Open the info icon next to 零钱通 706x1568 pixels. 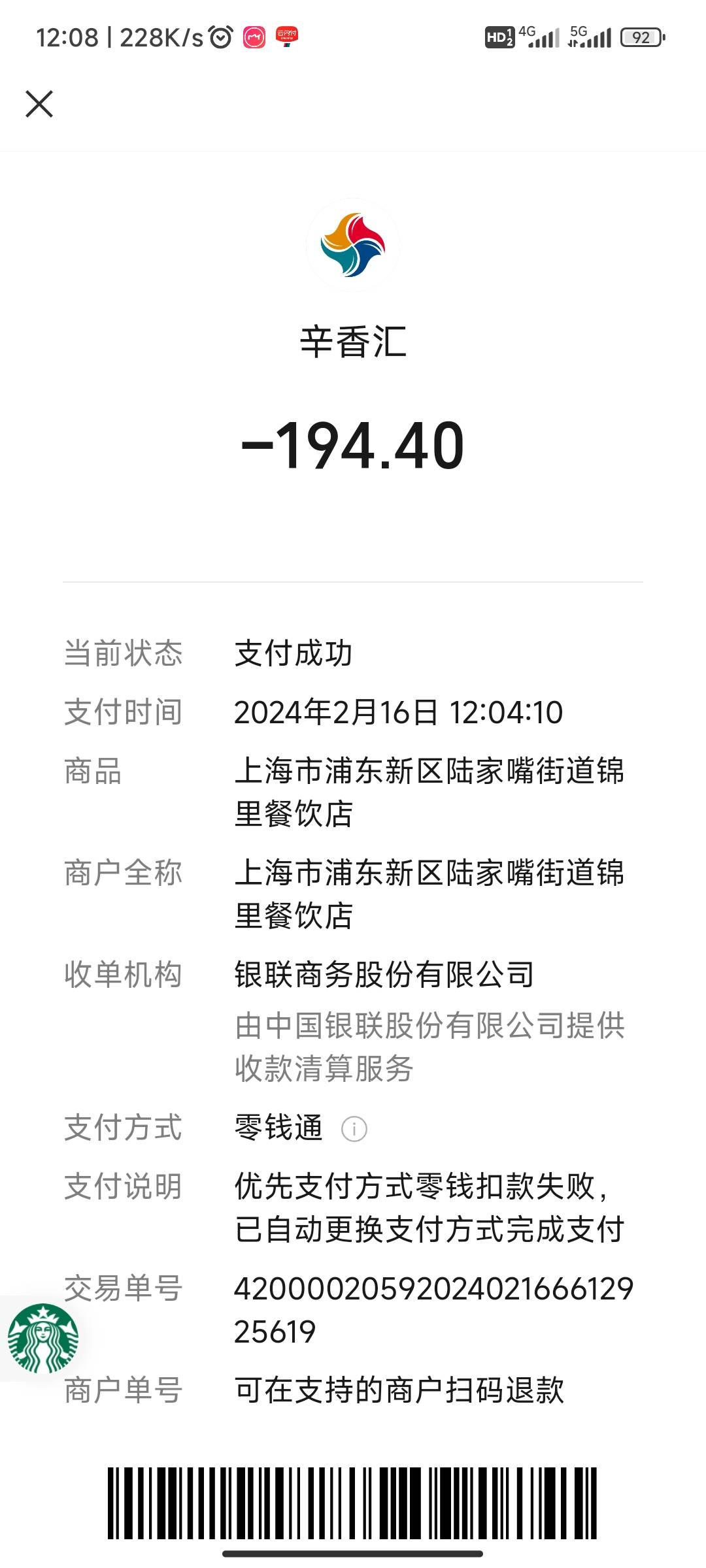354,1128
